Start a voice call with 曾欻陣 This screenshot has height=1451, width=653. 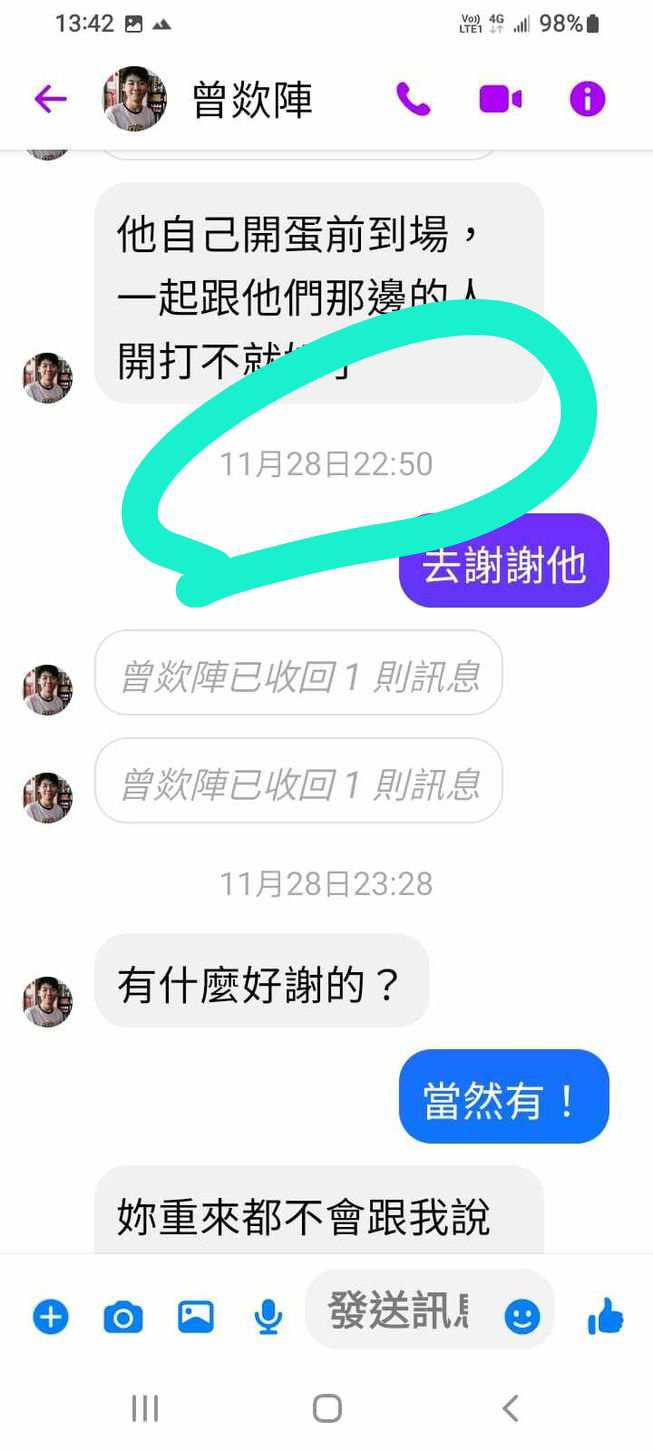[x=413, y=99]
